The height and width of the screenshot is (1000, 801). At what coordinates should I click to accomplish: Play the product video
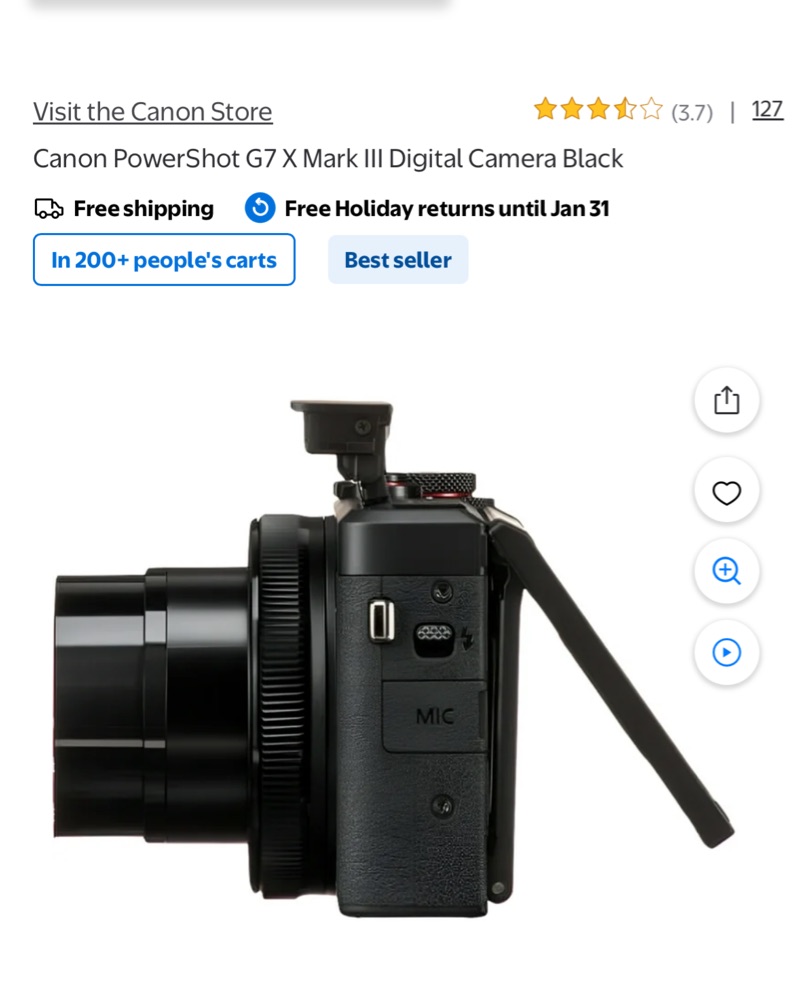tap(727, 653)
